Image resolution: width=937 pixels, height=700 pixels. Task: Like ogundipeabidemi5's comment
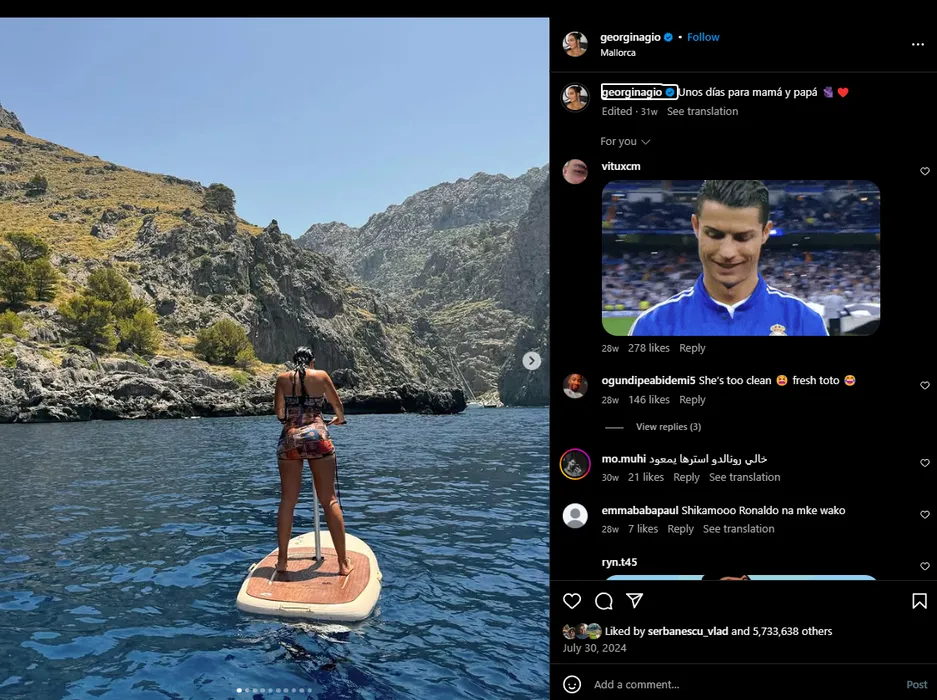pos(925,385)
